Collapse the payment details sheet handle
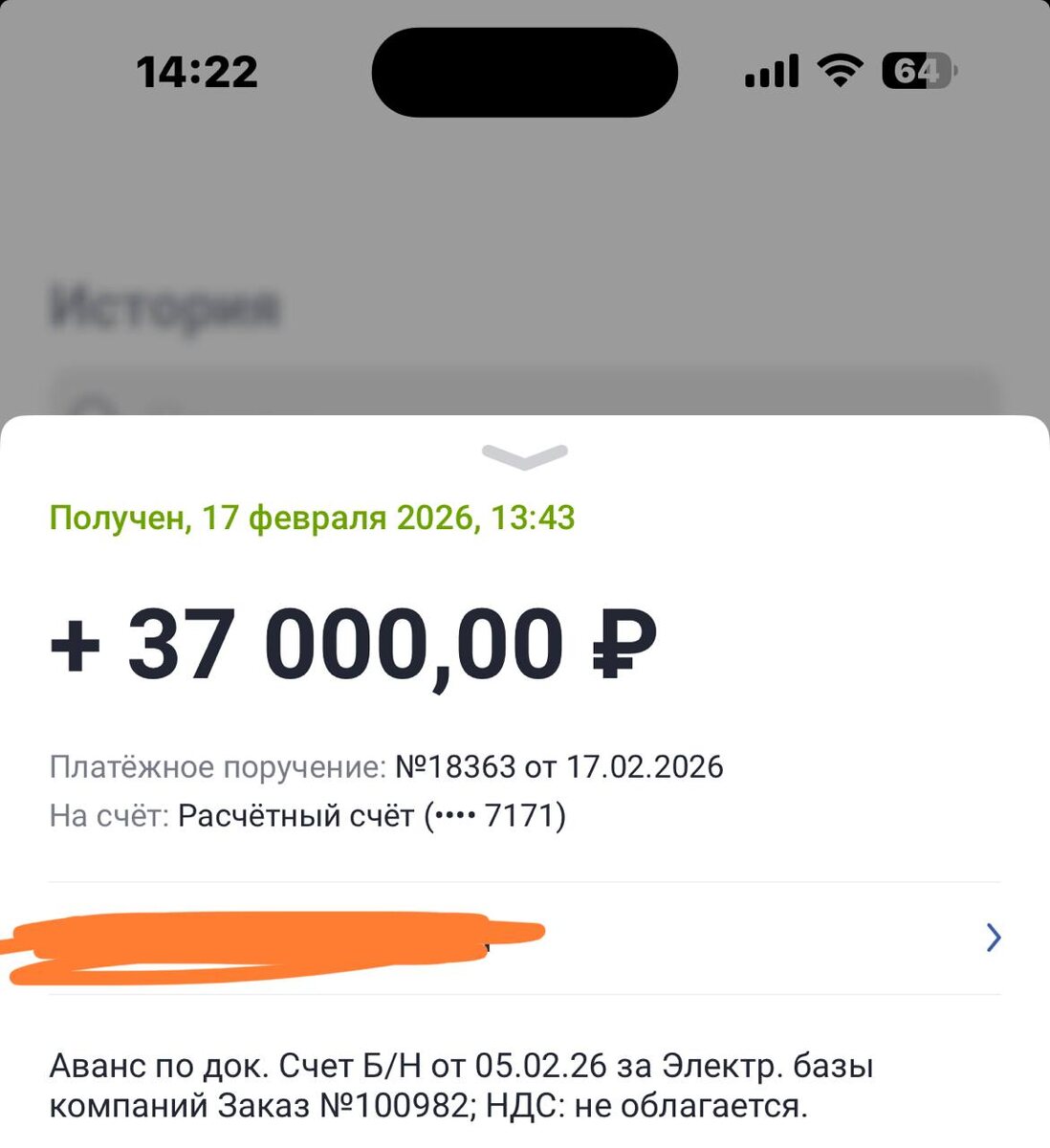This screenshot has width=1050, height=1148. point(524,457)
